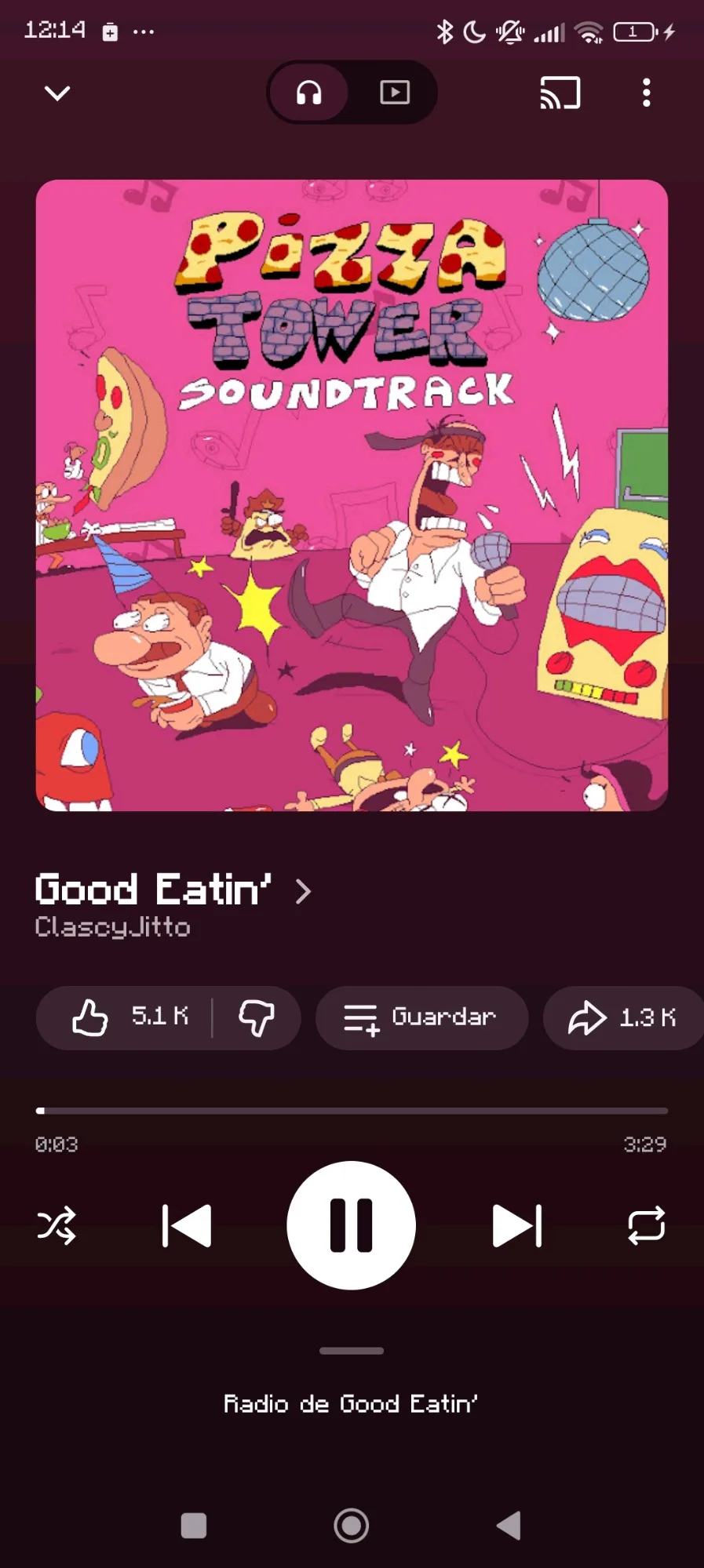
Task: Dislike this track
Action: tap(257, 1017)
